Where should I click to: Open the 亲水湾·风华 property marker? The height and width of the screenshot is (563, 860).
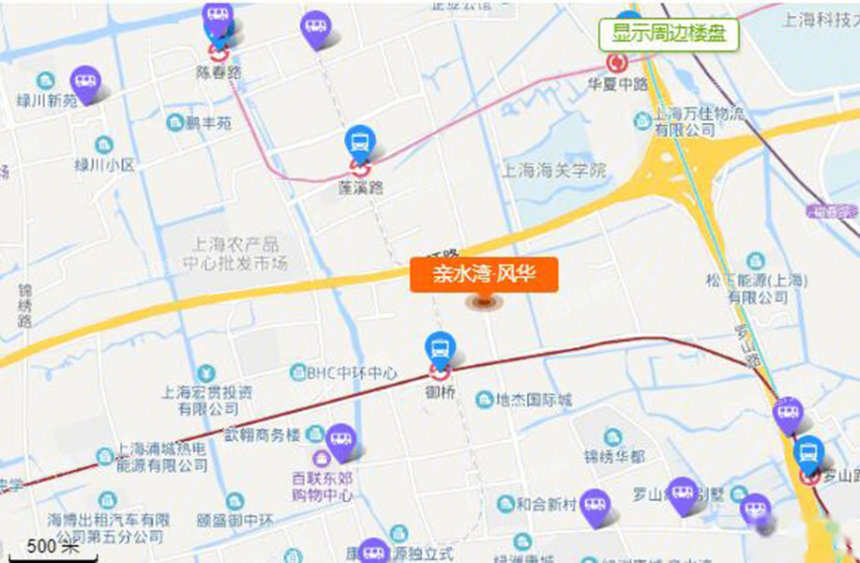tap(483, 275)
